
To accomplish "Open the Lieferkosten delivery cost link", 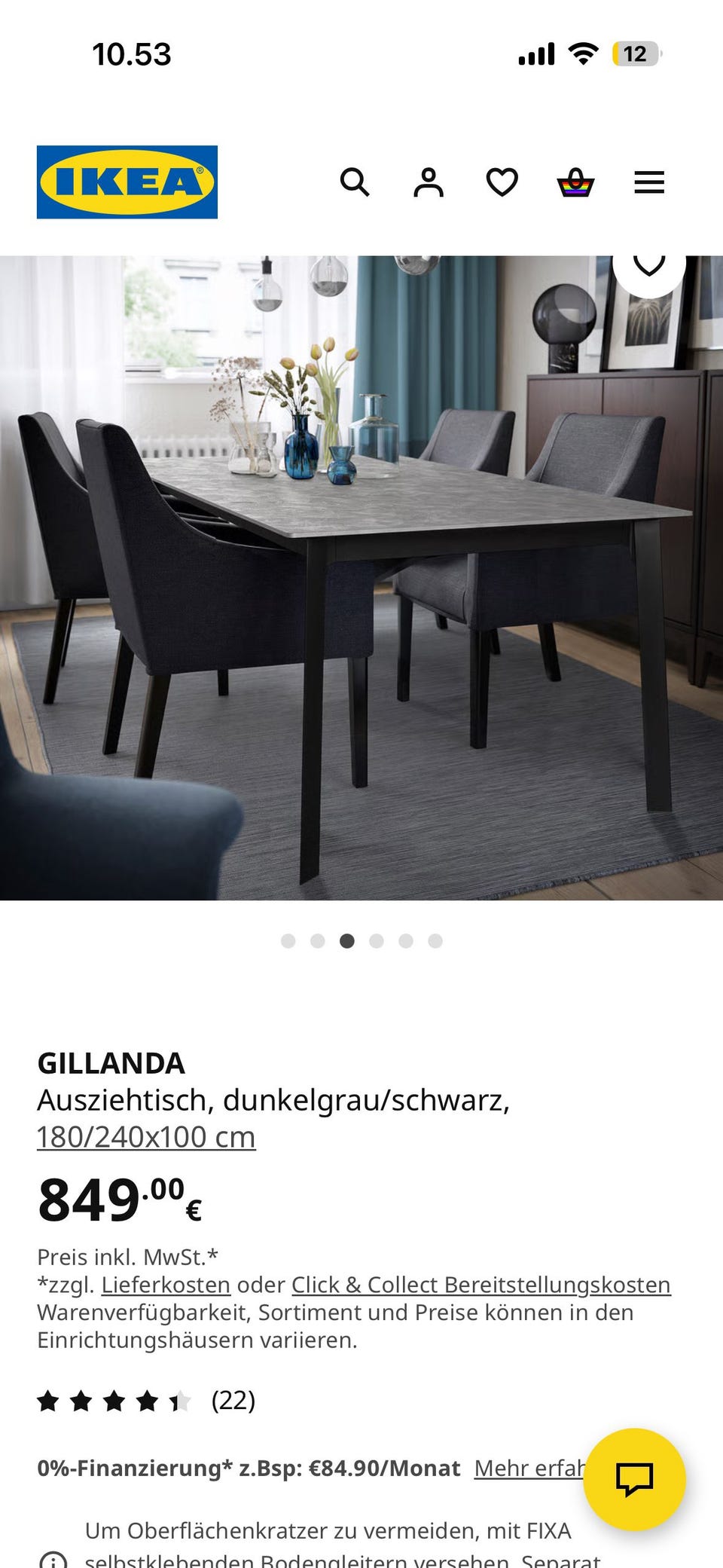I will (x=166, y=1285).
